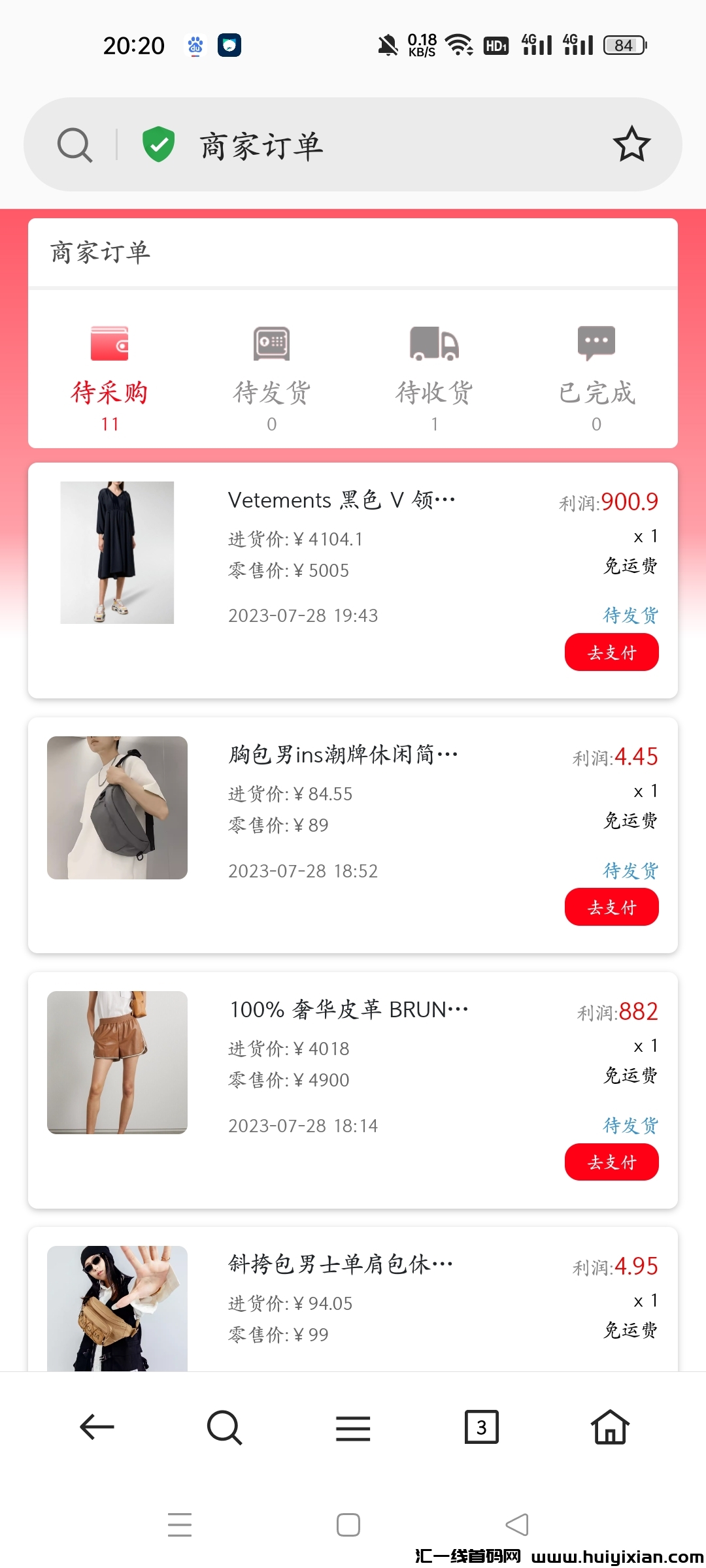Tap the magnifier icon inside search bar
706x1568 pixels.
pos(75,144)
